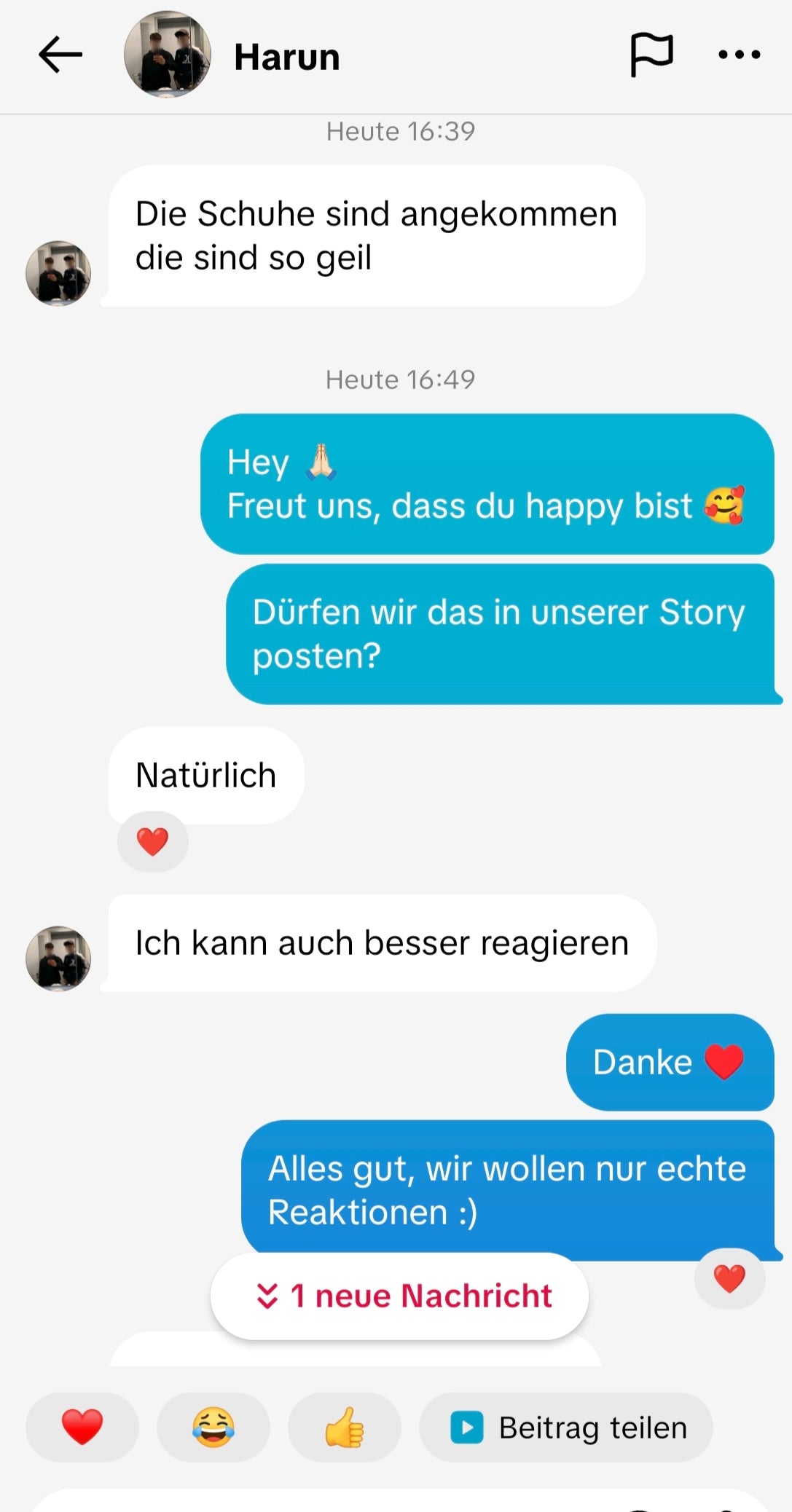Go back from the Harun chat
The height and width of the screenshot is (1512, 792).
coord(60,55)
